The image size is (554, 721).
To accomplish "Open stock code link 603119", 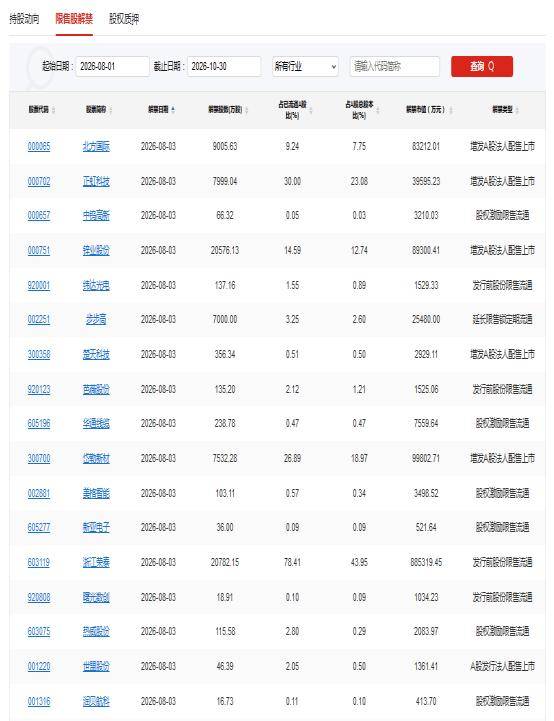I will pyautogui.click(x=39, y=562).
